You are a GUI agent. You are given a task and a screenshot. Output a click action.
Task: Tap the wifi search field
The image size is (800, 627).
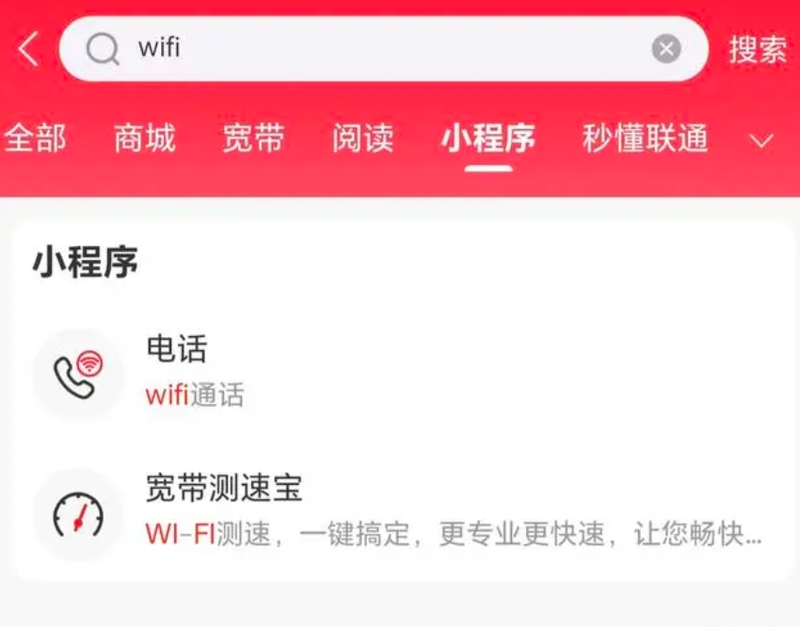[380, 48]
